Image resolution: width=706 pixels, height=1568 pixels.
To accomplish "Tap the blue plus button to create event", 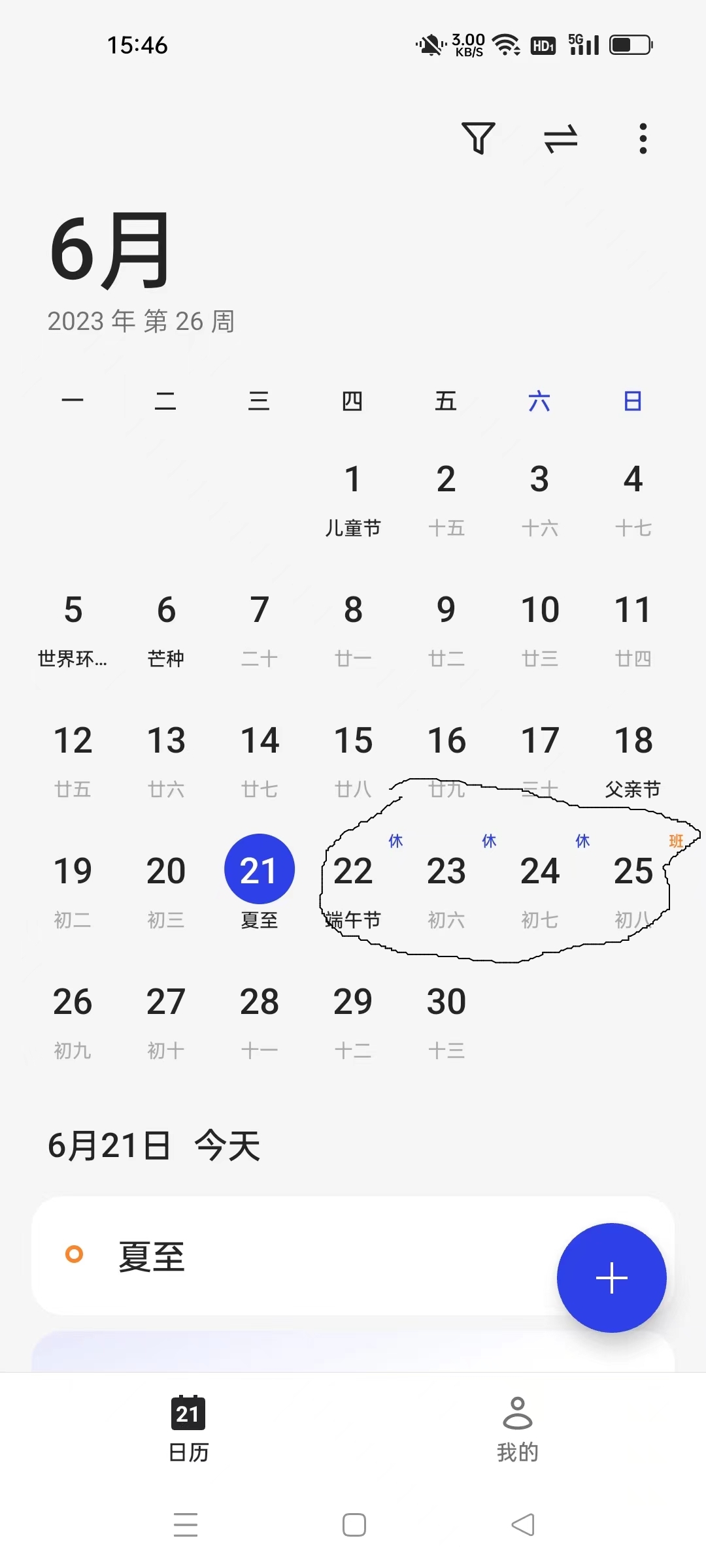I will 611,1278.
